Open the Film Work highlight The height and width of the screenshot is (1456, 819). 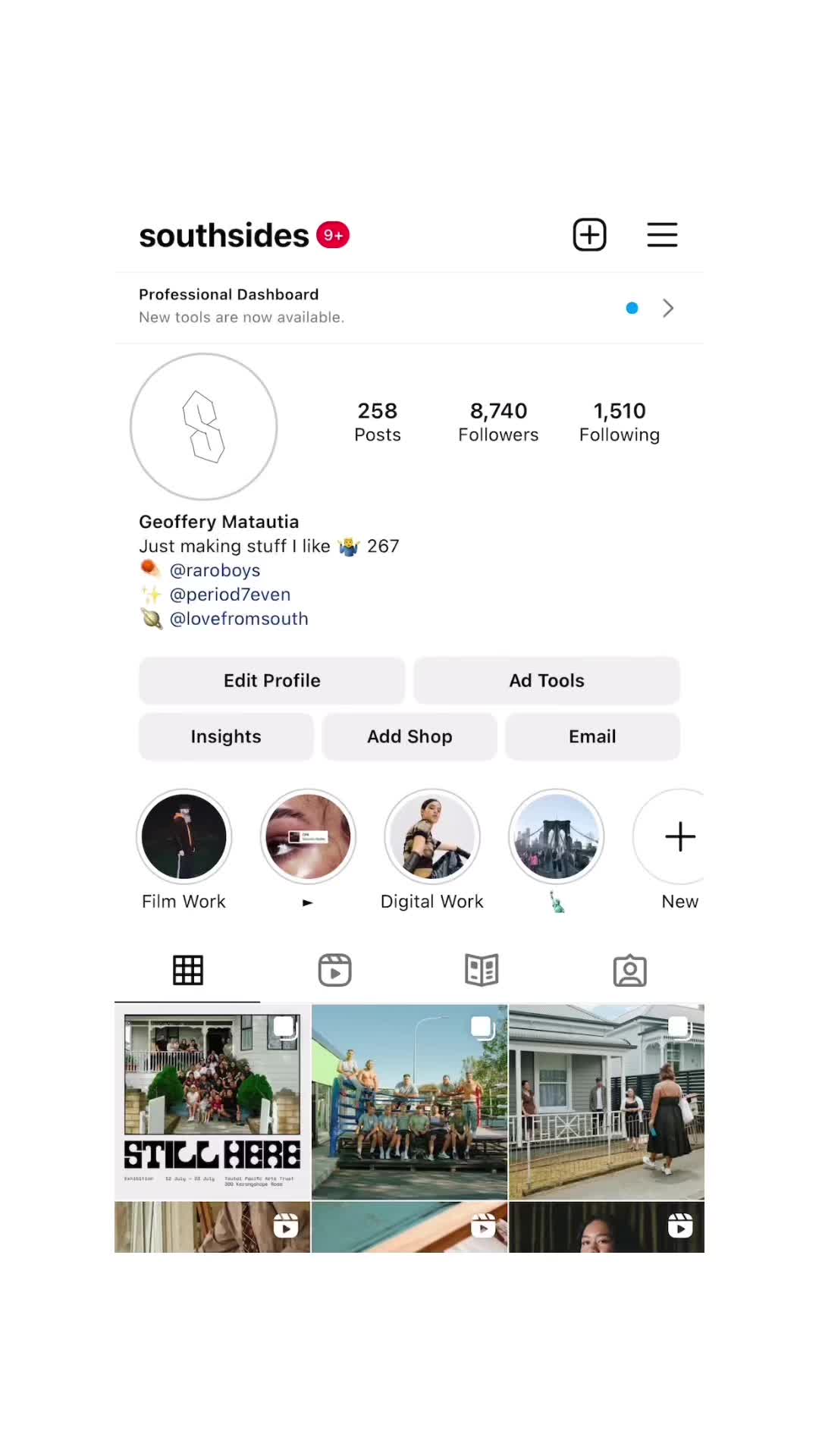click(x=184, y=836)
